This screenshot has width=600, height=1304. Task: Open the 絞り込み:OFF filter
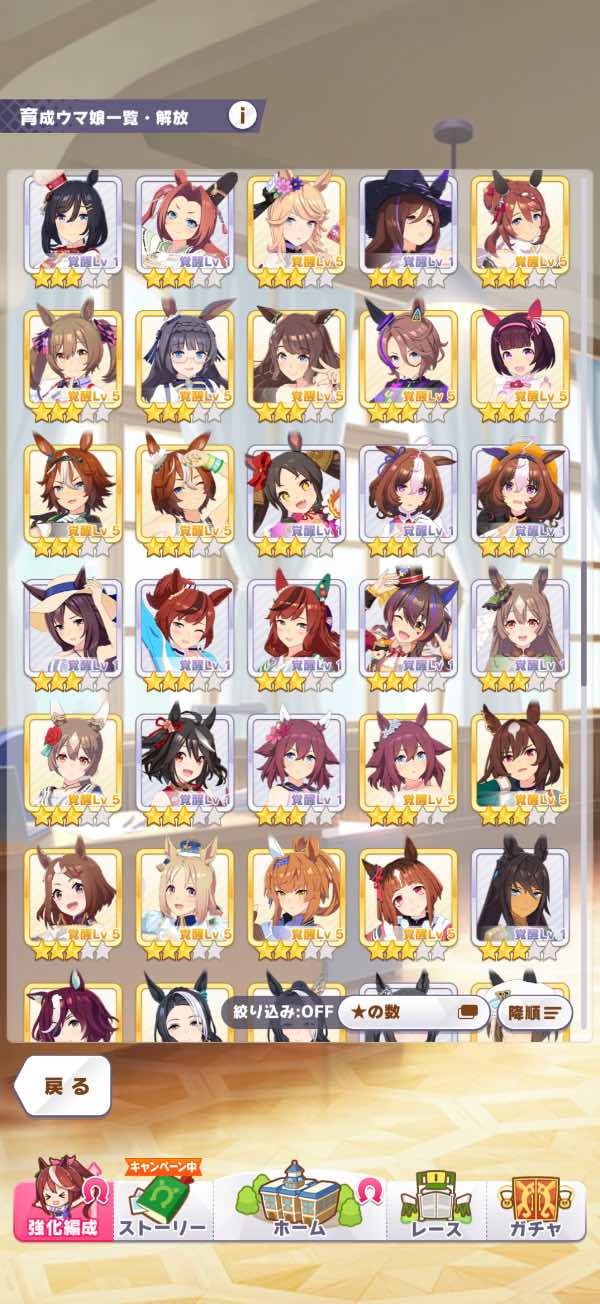(277, 1011)
